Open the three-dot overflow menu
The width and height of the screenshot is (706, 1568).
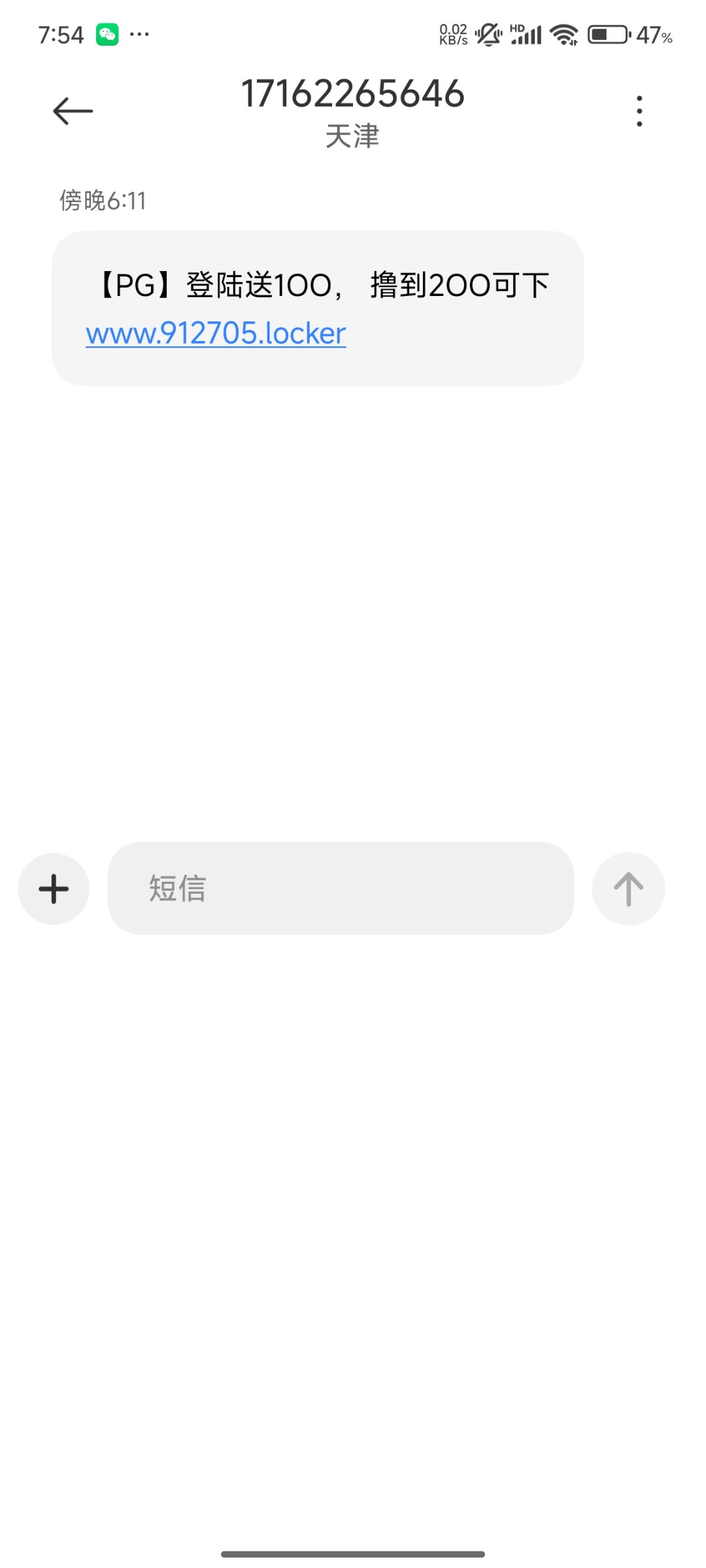639,111
